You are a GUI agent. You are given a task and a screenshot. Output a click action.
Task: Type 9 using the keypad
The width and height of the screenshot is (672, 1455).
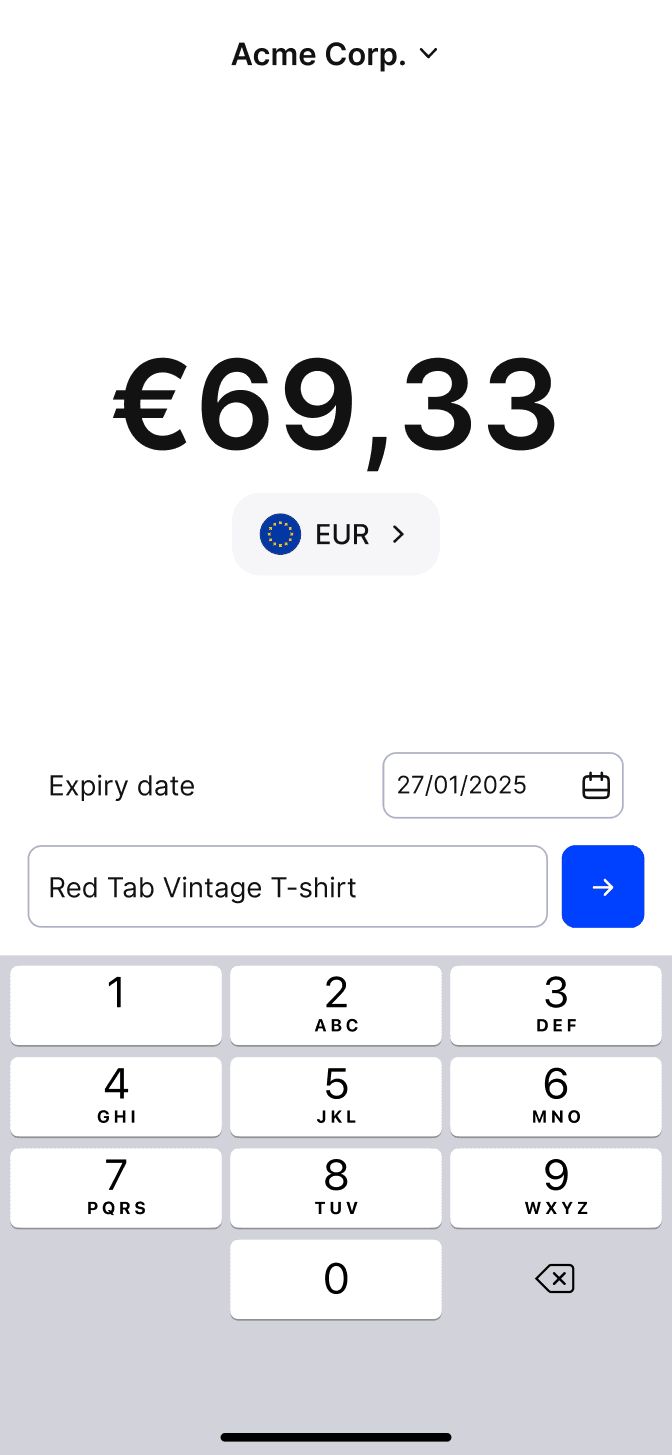556,1188
